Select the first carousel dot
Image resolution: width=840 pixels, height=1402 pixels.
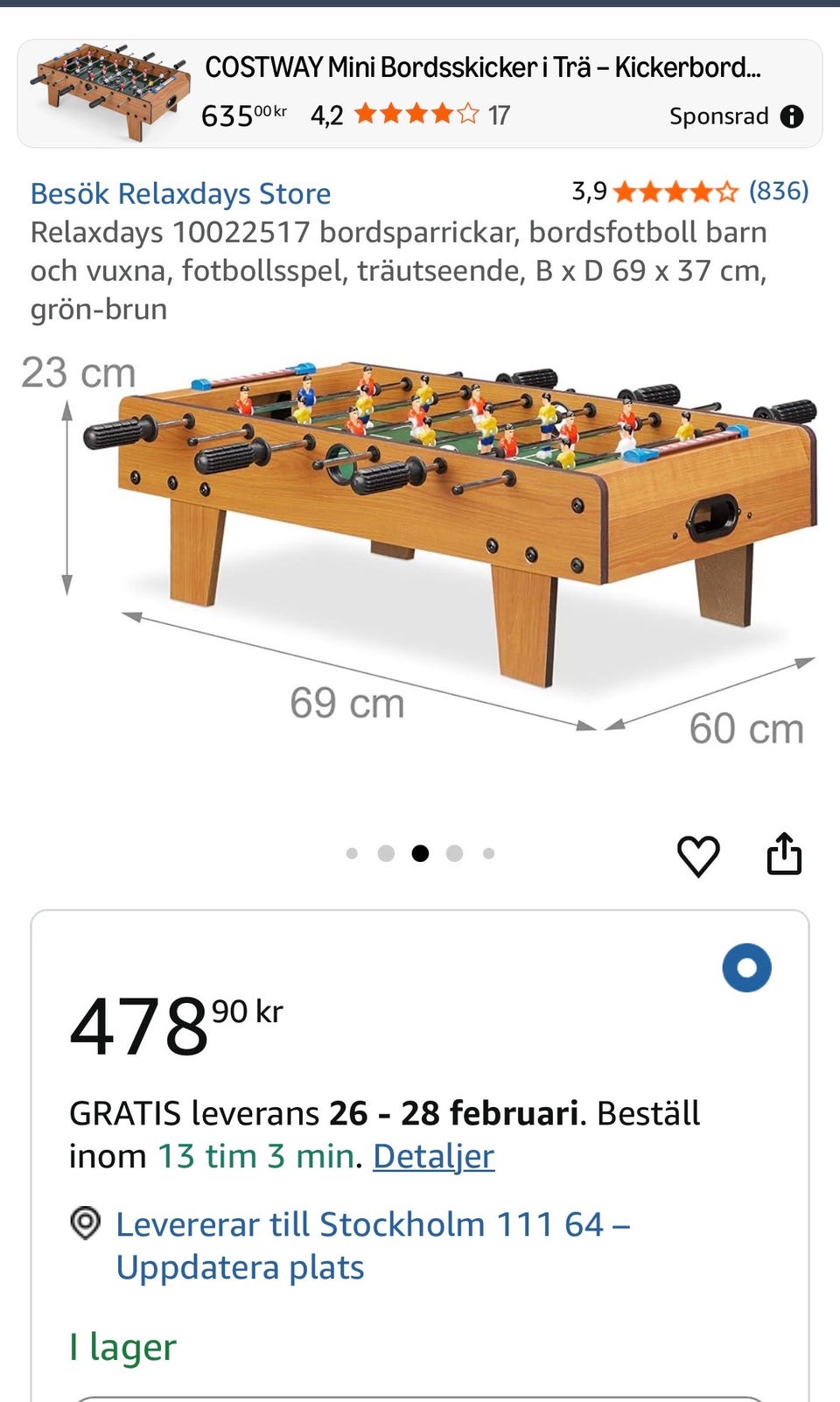353,853
